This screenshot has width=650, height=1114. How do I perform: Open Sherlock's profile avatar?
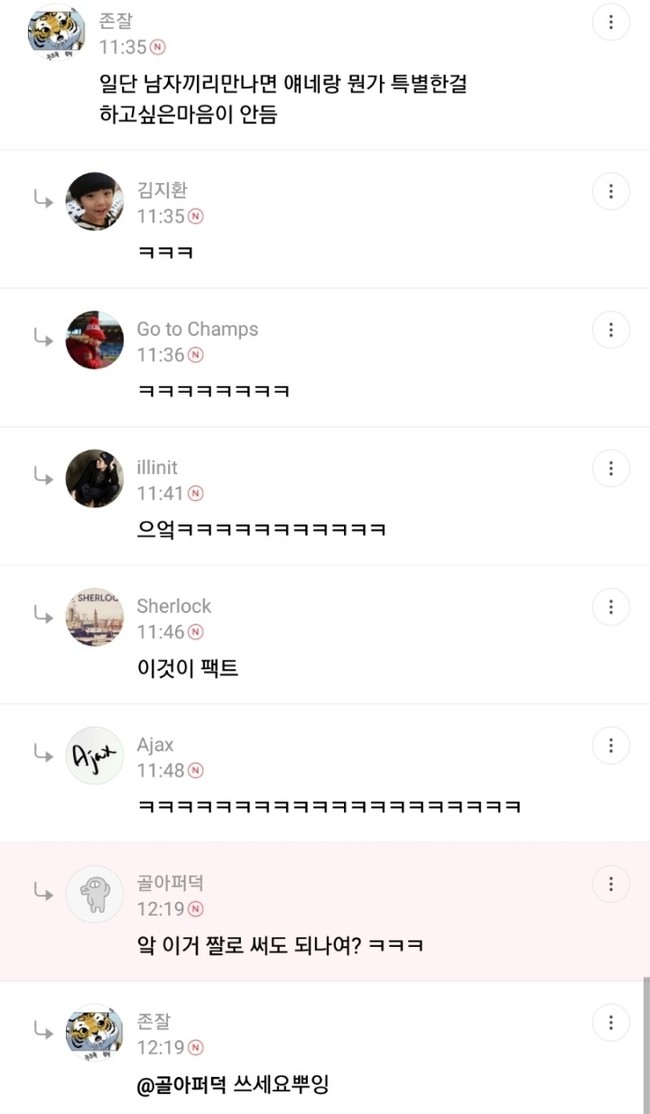94,616
